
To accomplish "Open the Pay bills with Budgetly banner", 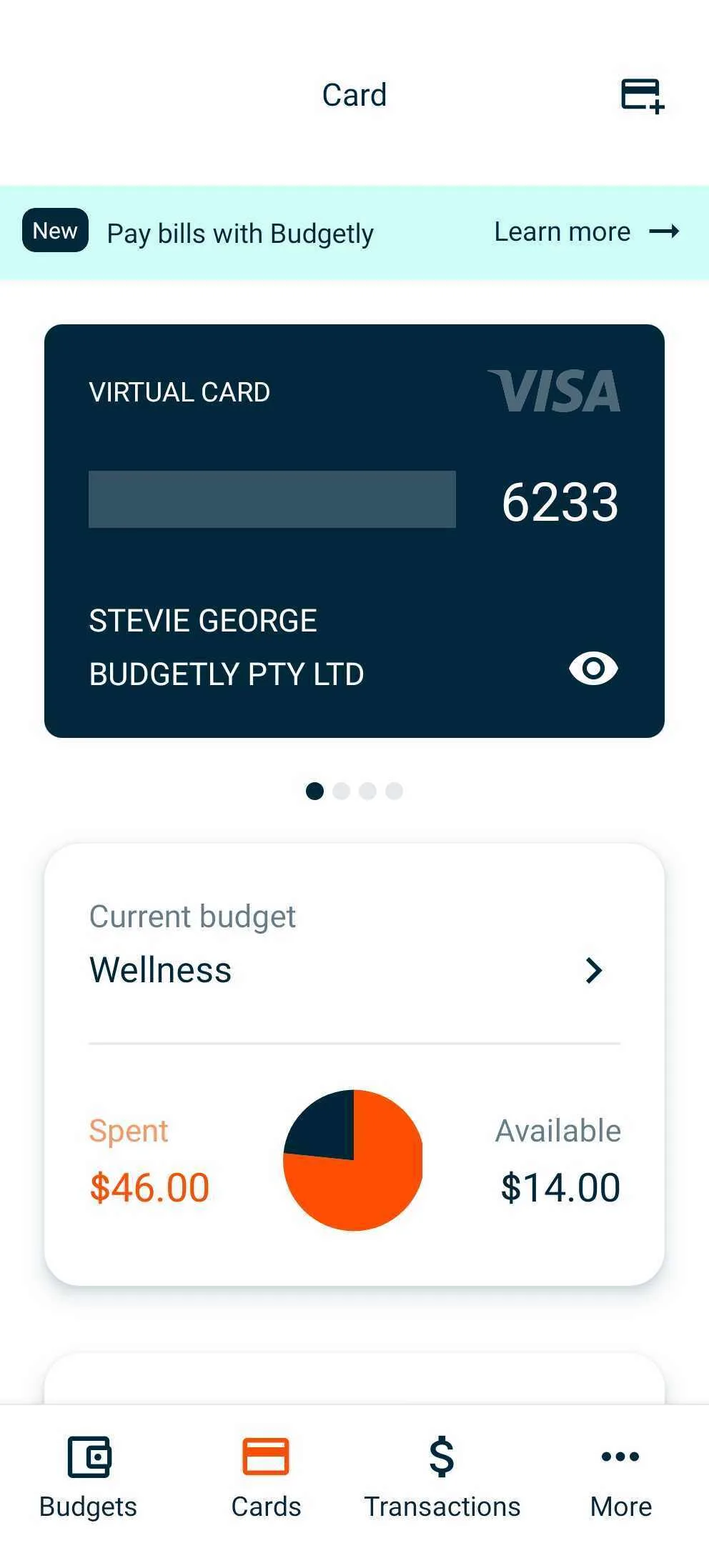I will point(240,233).
